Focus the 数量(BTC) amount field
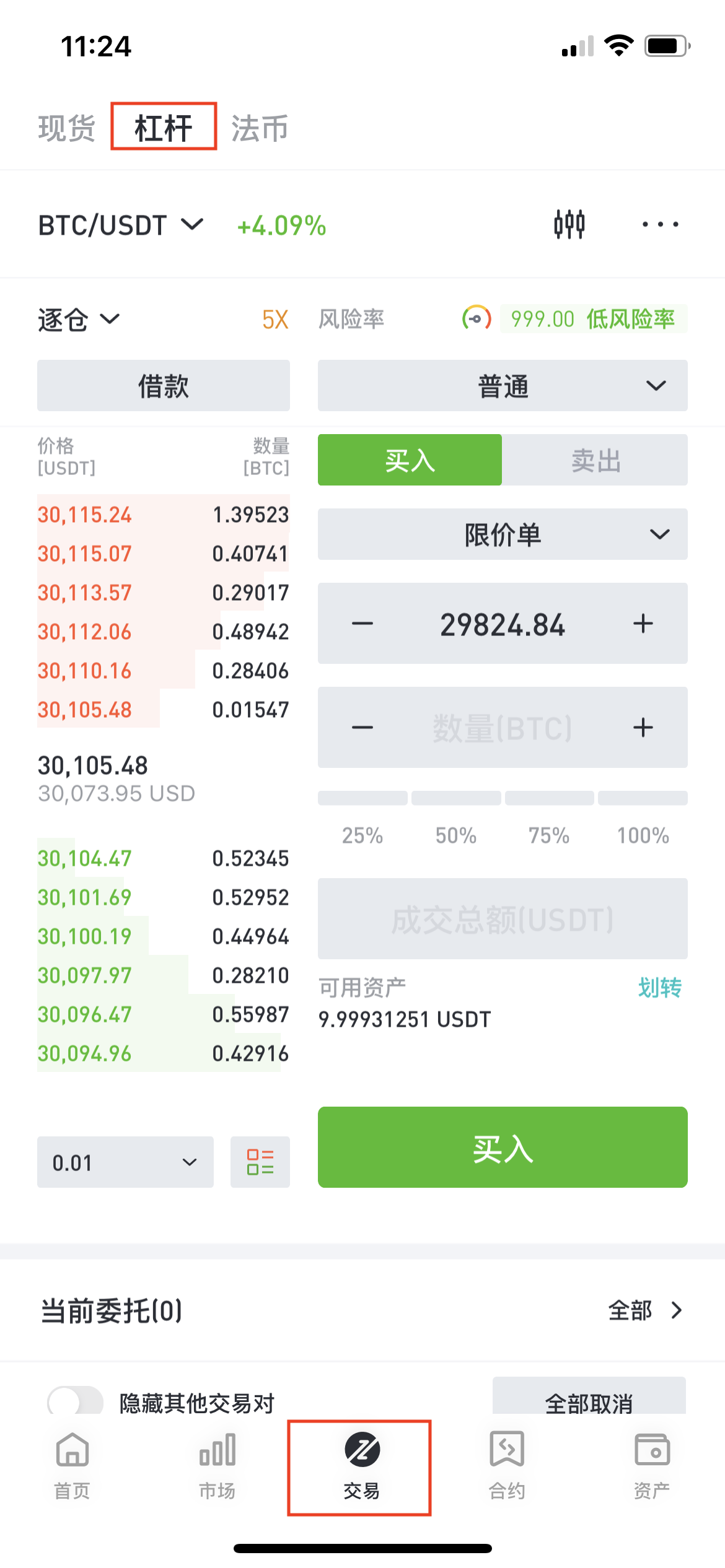725x1568 pixels. coord(503,728)
